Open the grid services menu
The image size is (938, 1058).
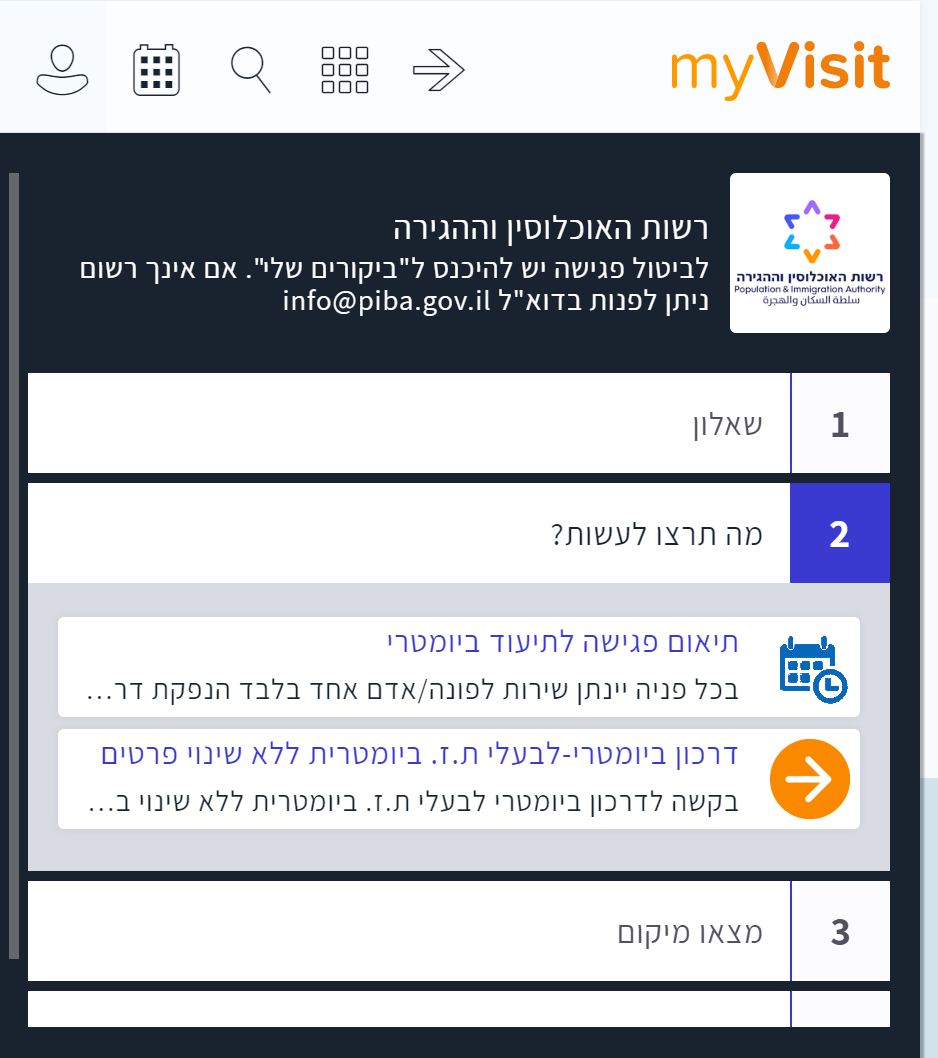click(345, 70)
